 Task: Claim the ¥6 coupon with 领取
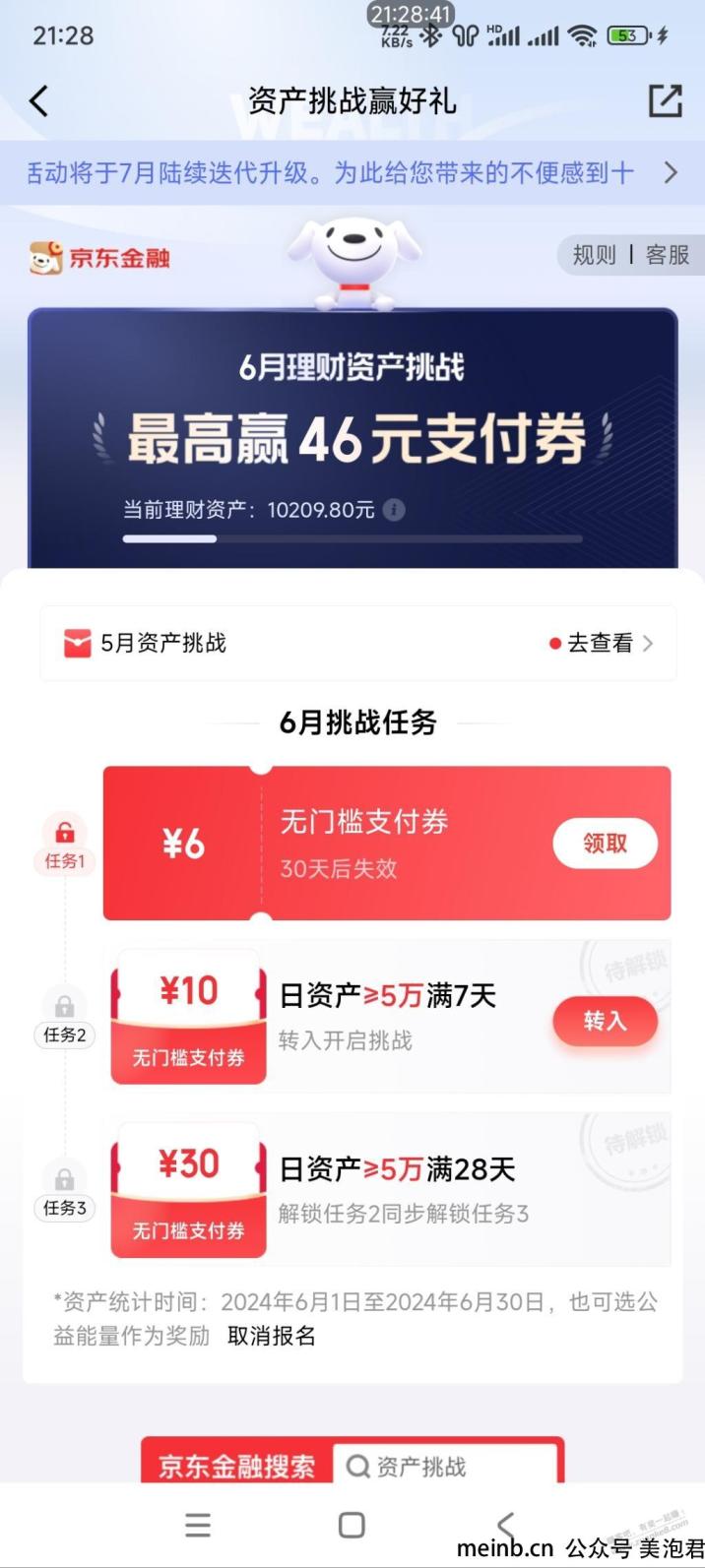tap(605, 844)
